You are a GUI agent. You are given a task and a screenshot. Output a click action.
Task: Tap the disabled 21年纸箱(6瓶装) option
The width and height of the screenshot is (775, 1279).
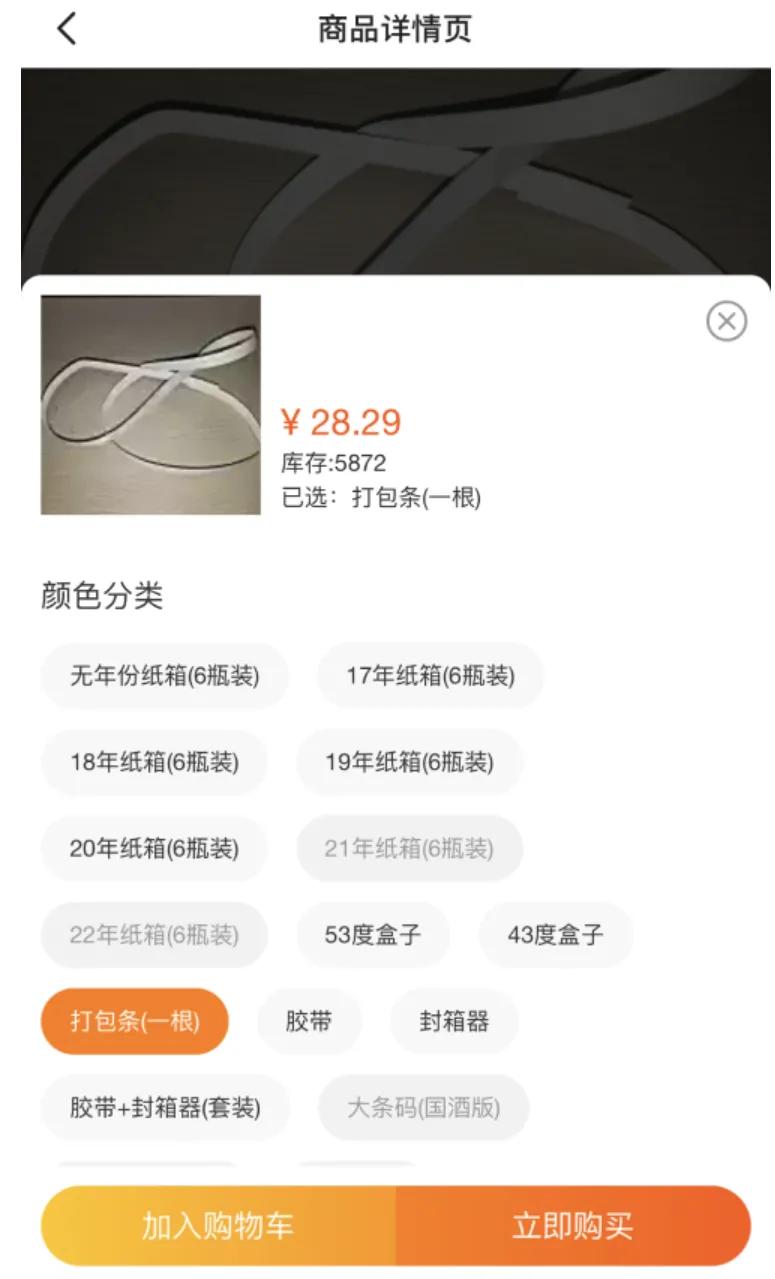[x=408, y=848]
